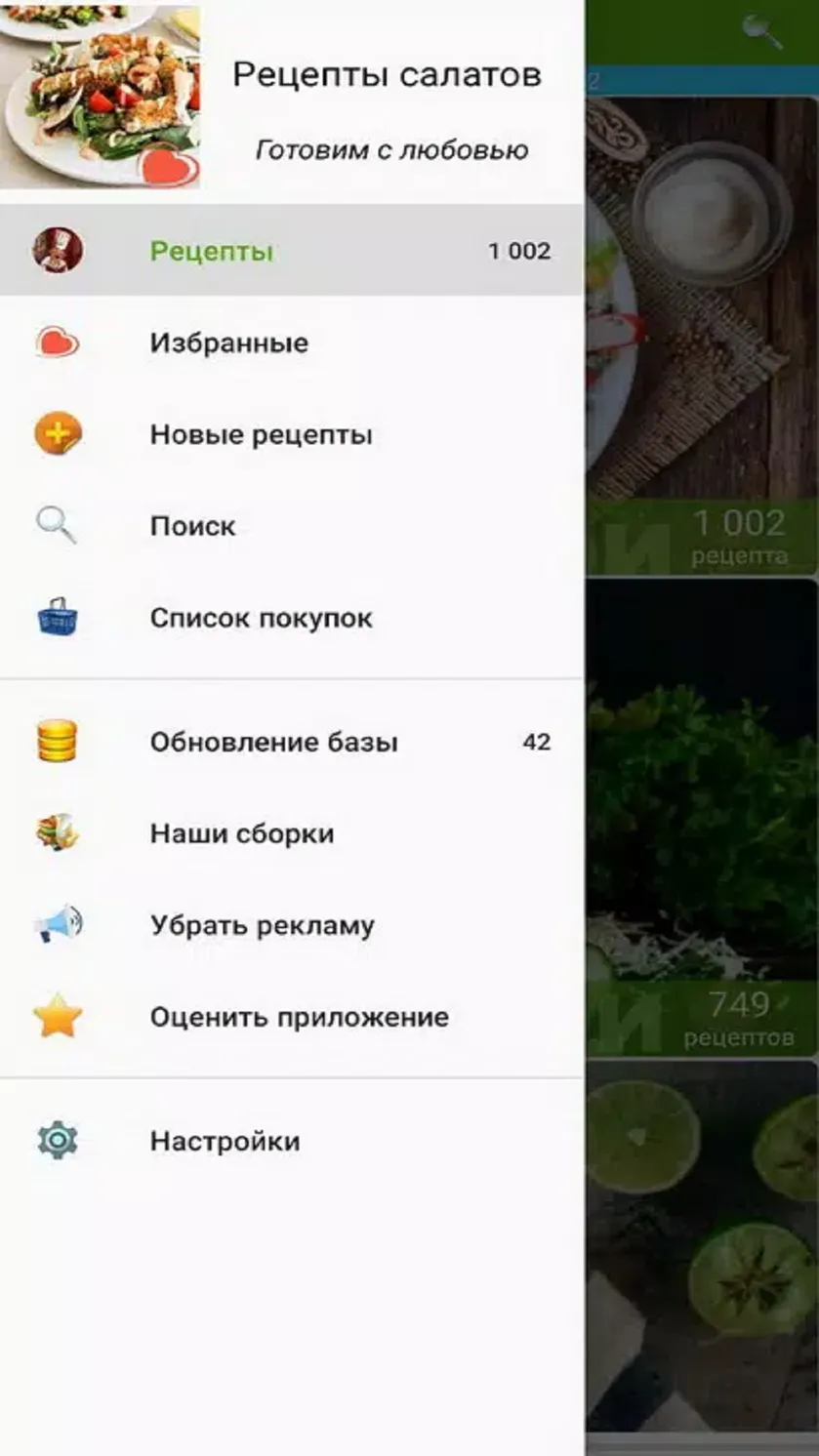Open the Рецепты section
Image resolution: width=819 pixels, height=1456 pixels.
pos(292,251)
